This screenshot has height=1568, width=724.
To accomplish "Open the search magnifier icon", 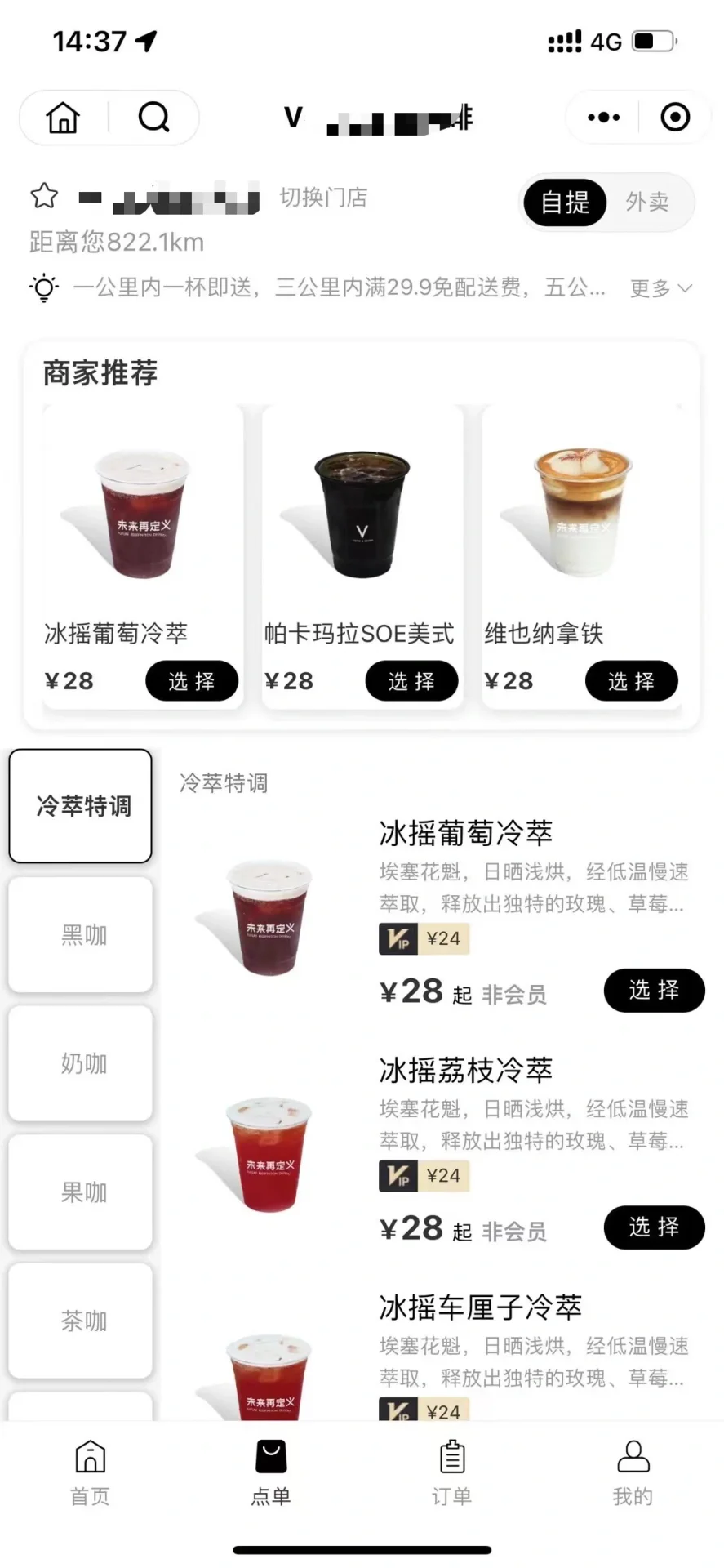I will click(x=153, y=118).
